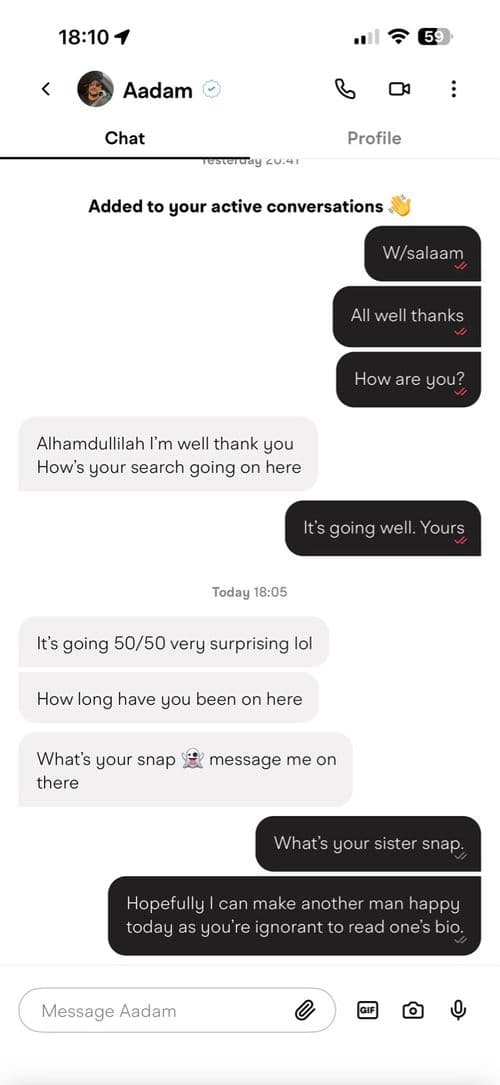Record a voice message with the microphone
Image resolution: width=500 pixels, height=1085 pixels.
click(457, 1010)
